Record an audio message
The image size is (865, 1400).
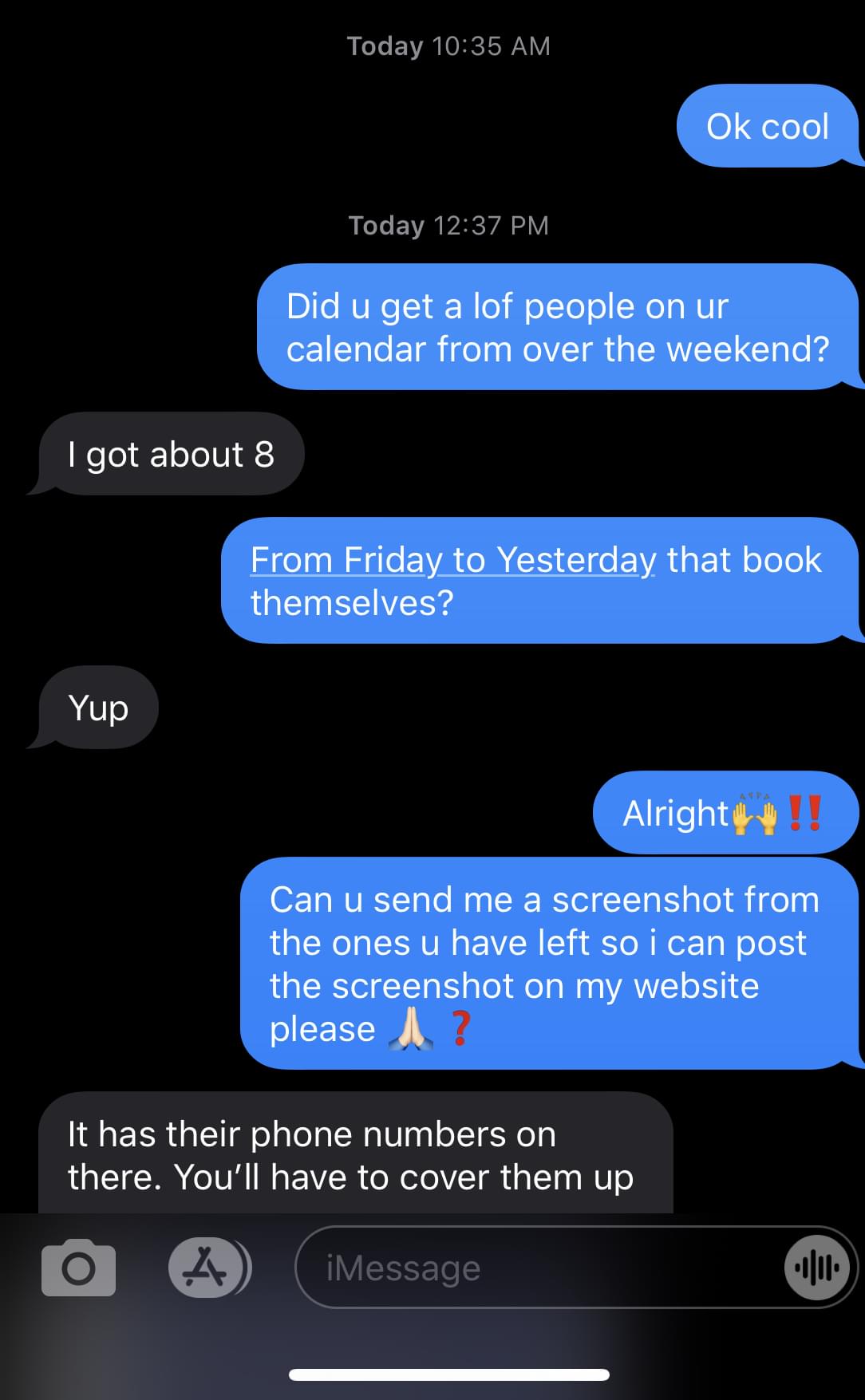(816, 1268)
